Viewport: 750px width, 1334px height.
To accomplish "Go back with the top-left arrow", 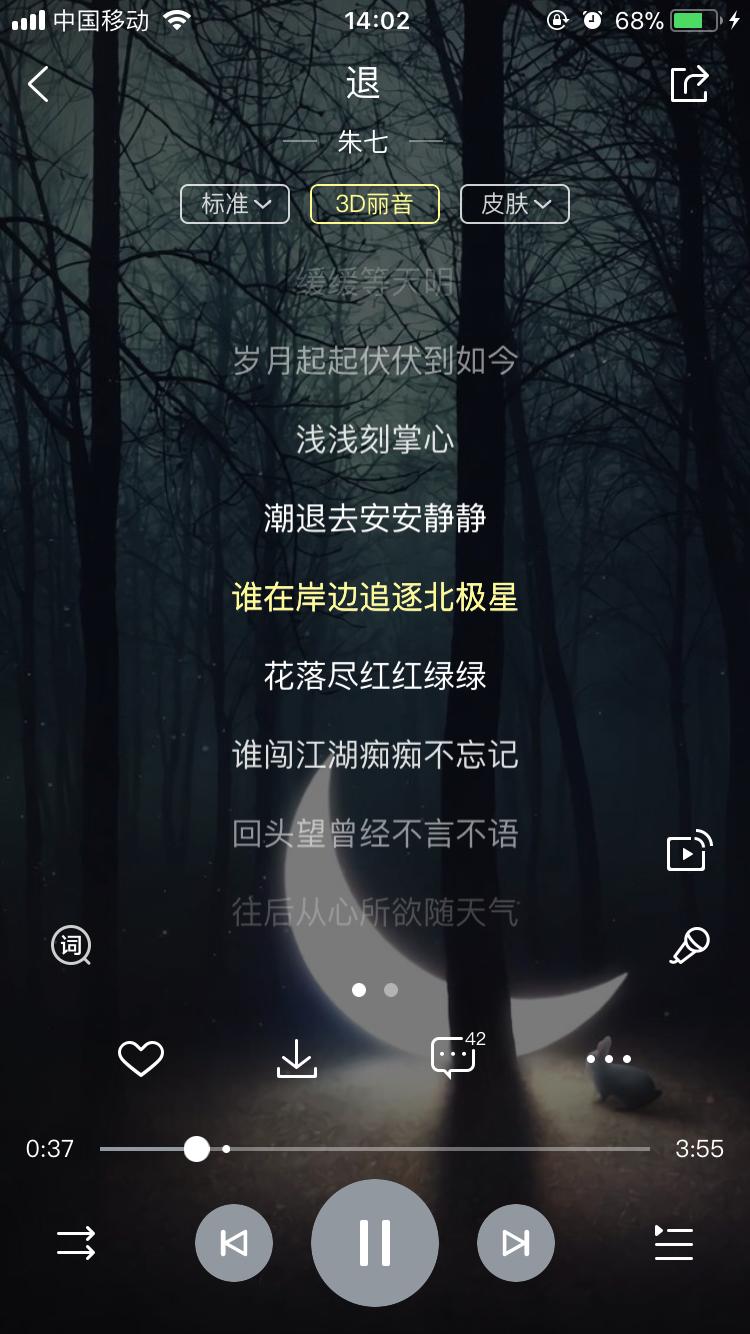I will [x=38, y=84].
